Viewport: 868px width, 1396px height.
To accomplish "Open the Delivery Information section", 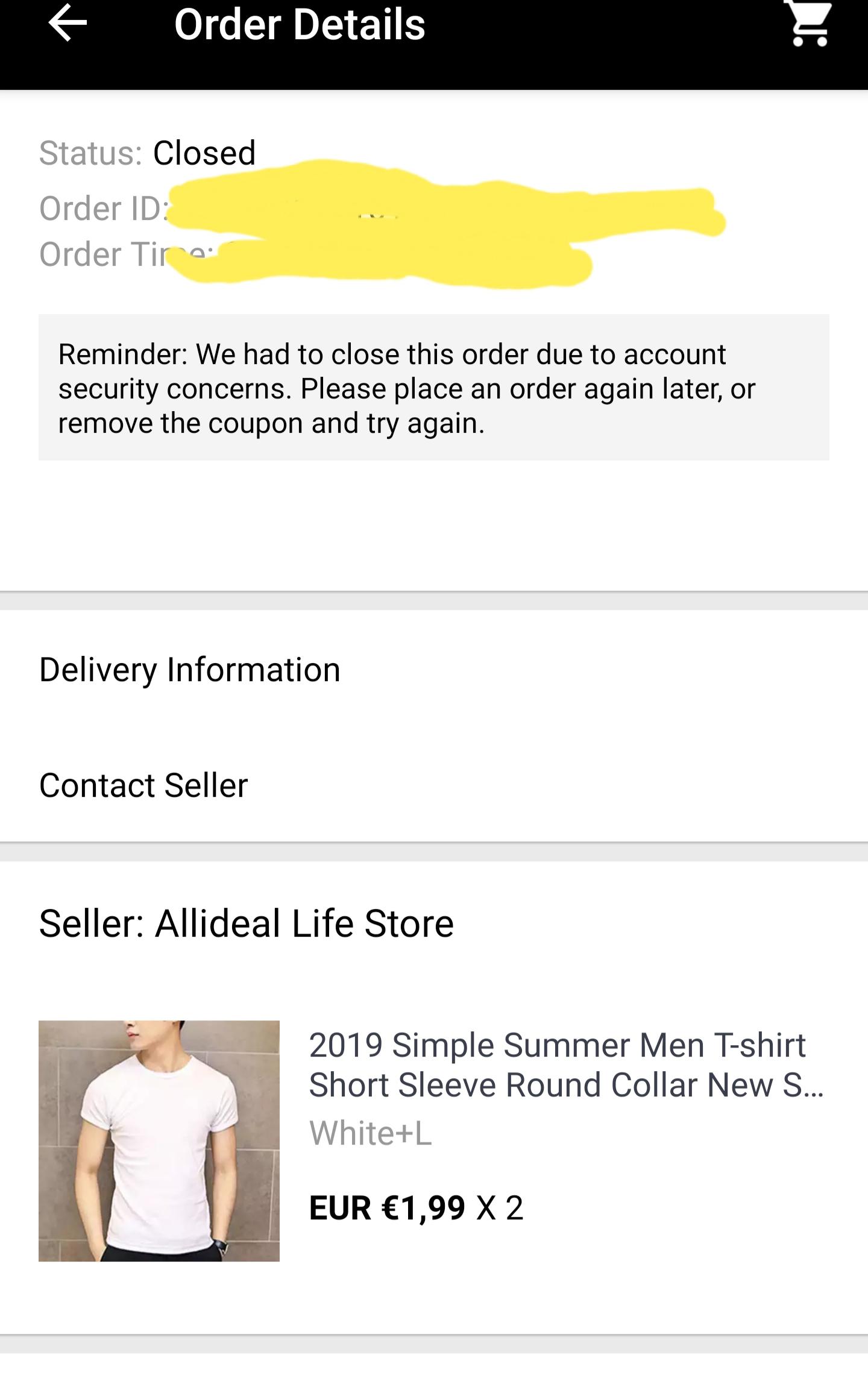I will click(x=189, y=668).
